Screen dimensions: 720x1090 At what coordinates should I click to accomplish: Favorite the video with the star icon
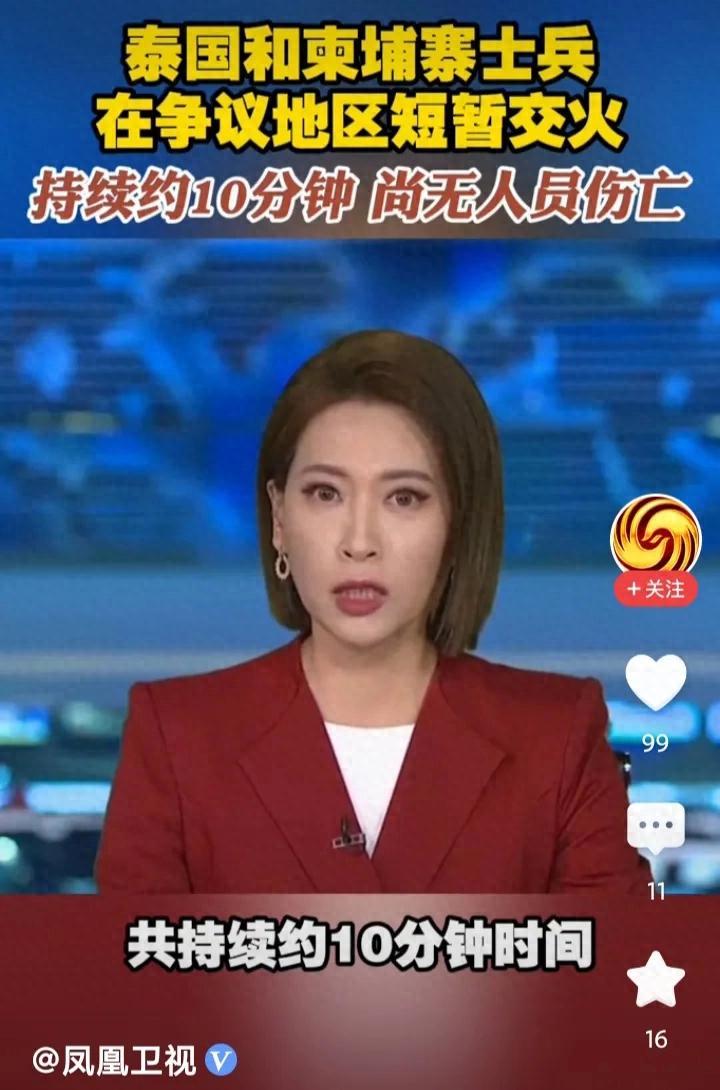(656, 979)
